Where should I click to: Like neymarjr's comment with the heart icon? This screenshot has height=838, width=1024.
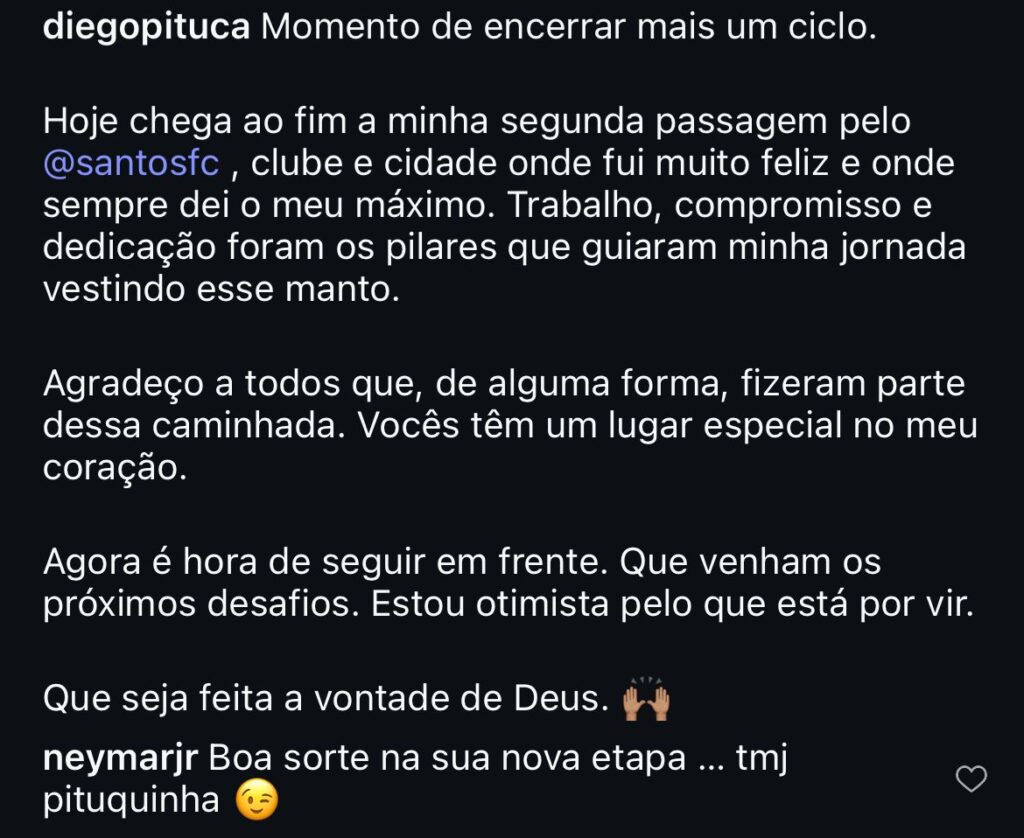[971, 778]
